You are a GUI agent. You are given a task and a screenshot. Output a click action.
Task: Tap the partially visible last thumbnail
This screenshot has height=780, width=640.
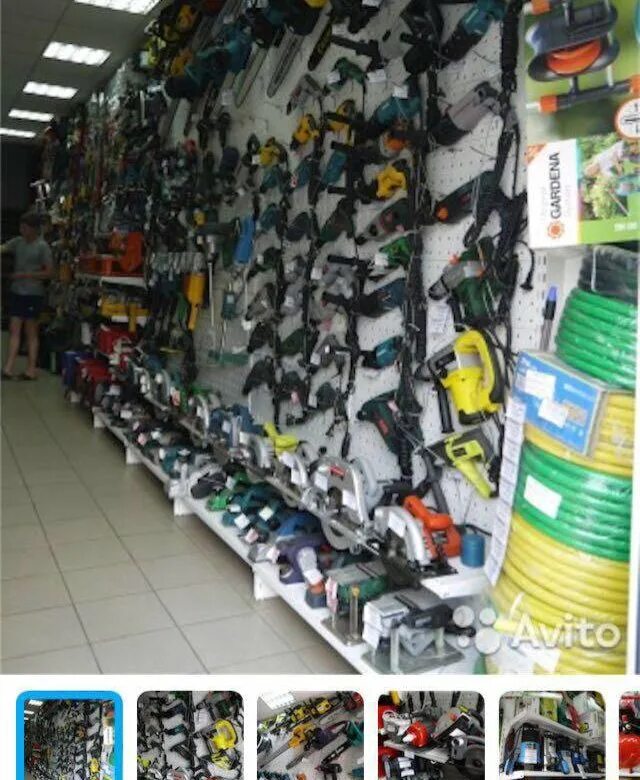tap(630, 735)
